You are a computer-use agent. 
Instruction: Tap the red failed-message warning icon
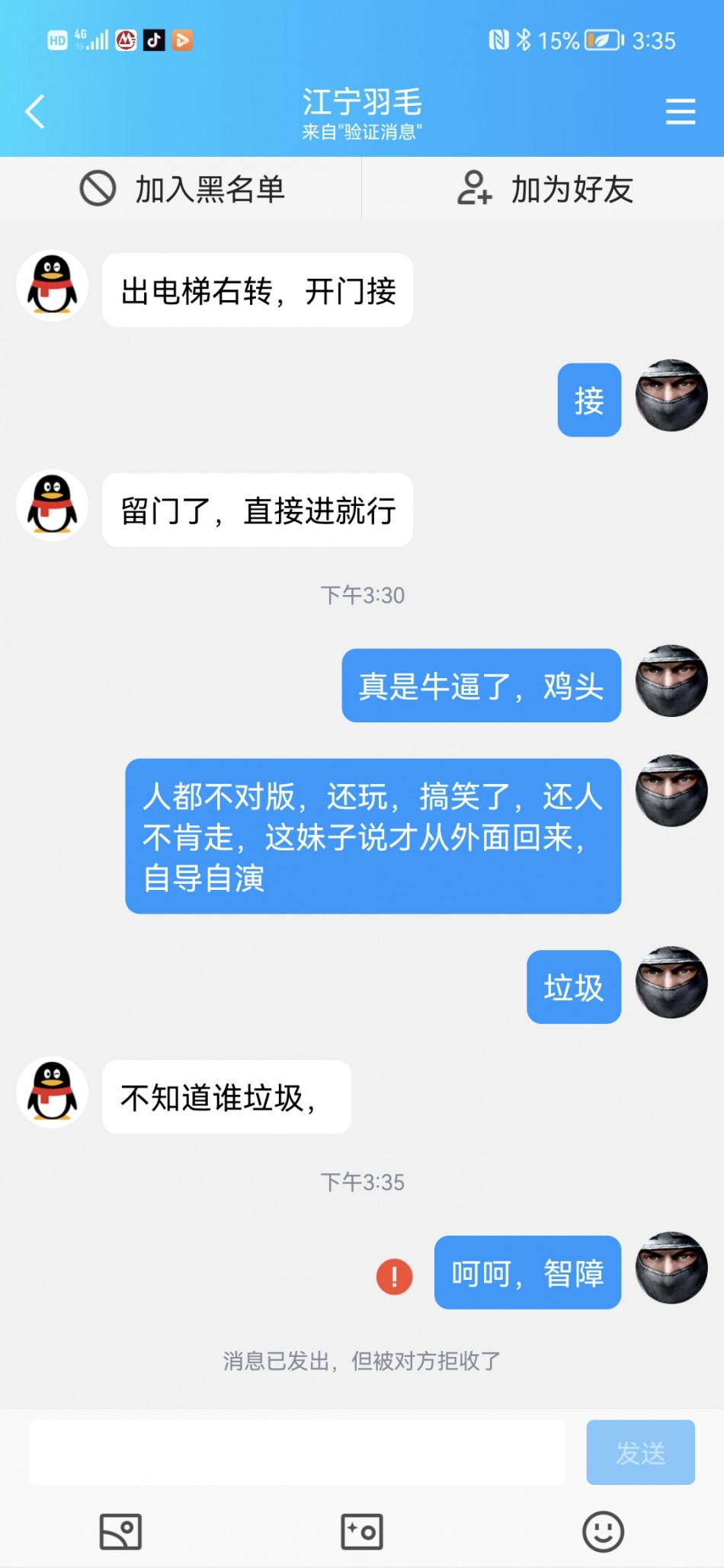[394, 1275]
